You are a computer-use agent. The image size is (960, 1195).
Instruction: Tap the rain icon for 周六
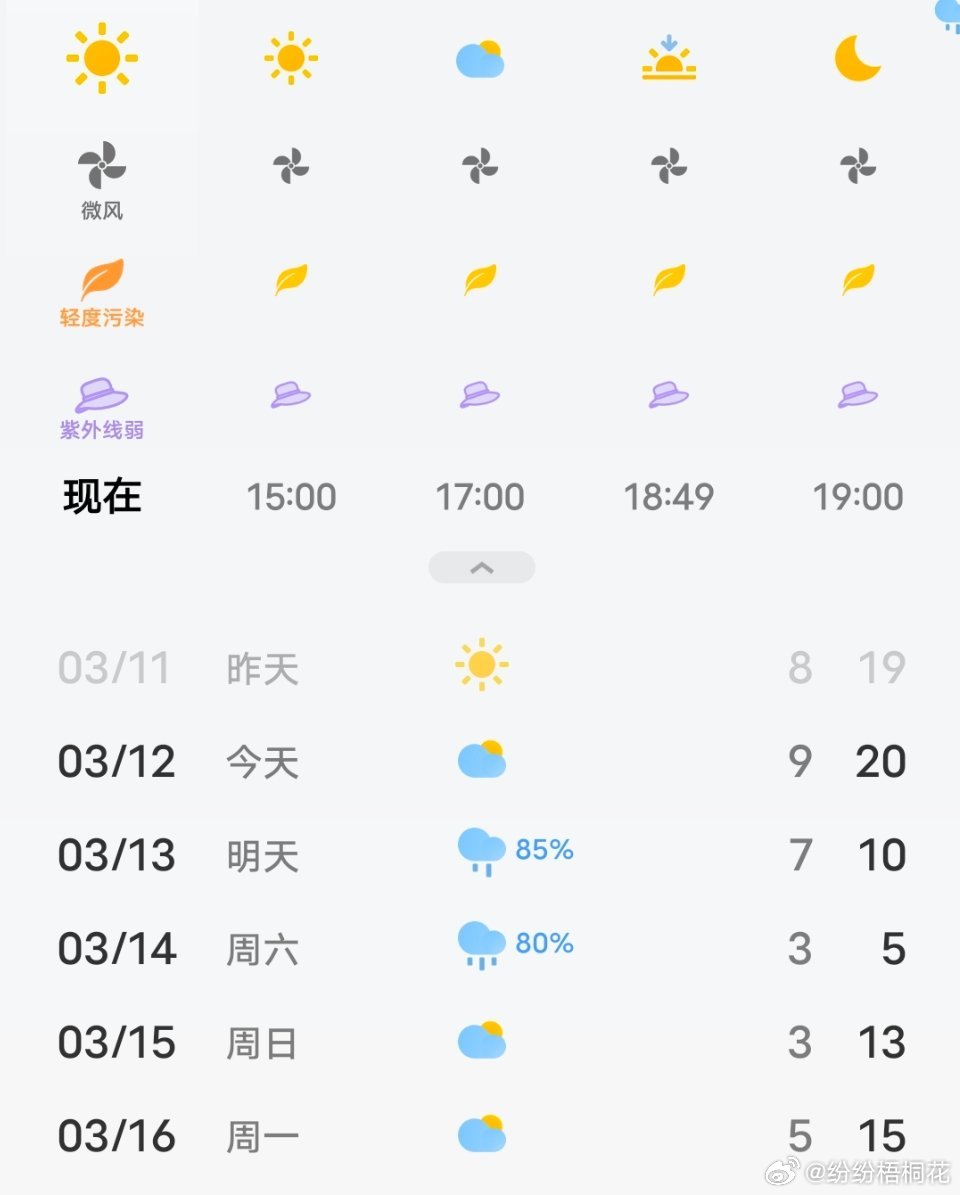click(x=481, y=944)
